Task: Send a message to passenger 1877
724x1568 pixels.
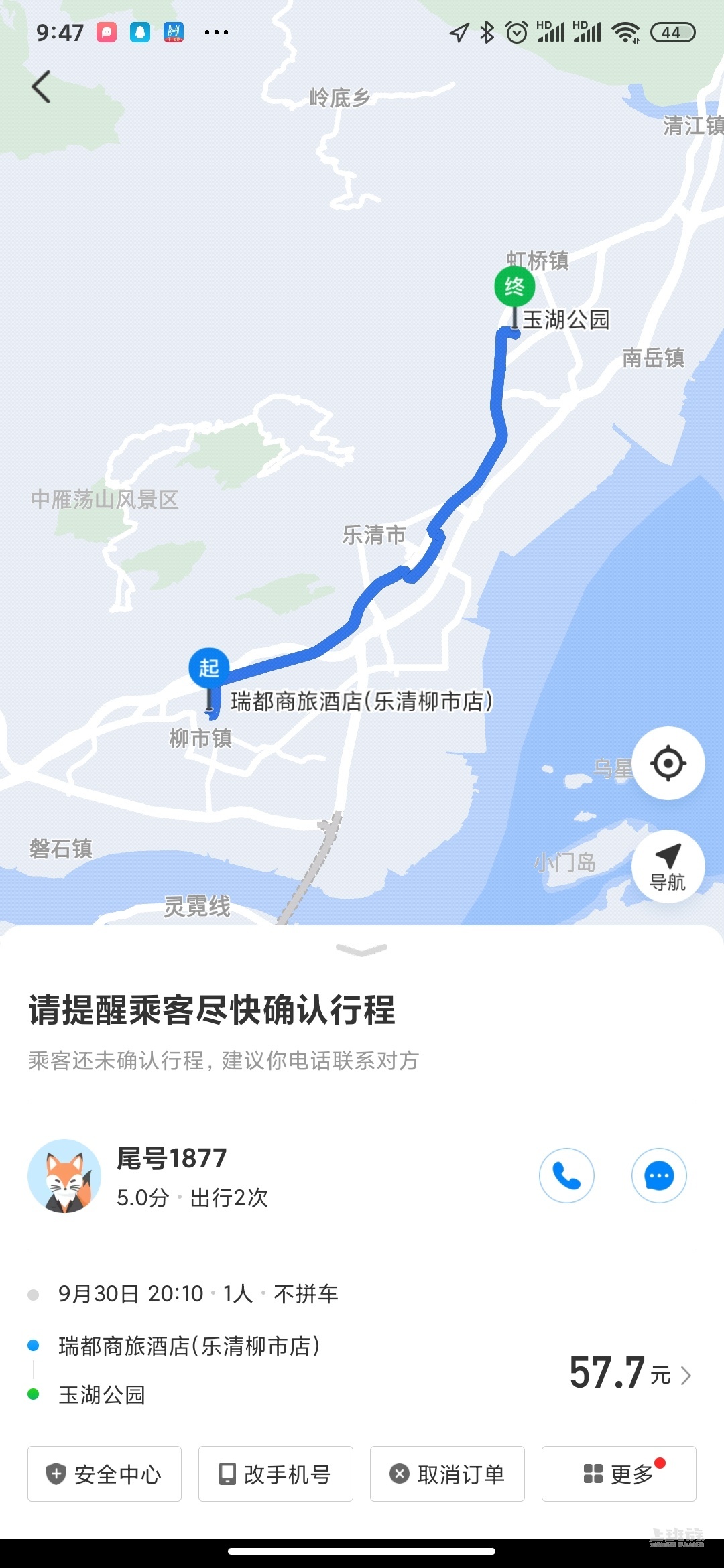Action: [659, 1176]
